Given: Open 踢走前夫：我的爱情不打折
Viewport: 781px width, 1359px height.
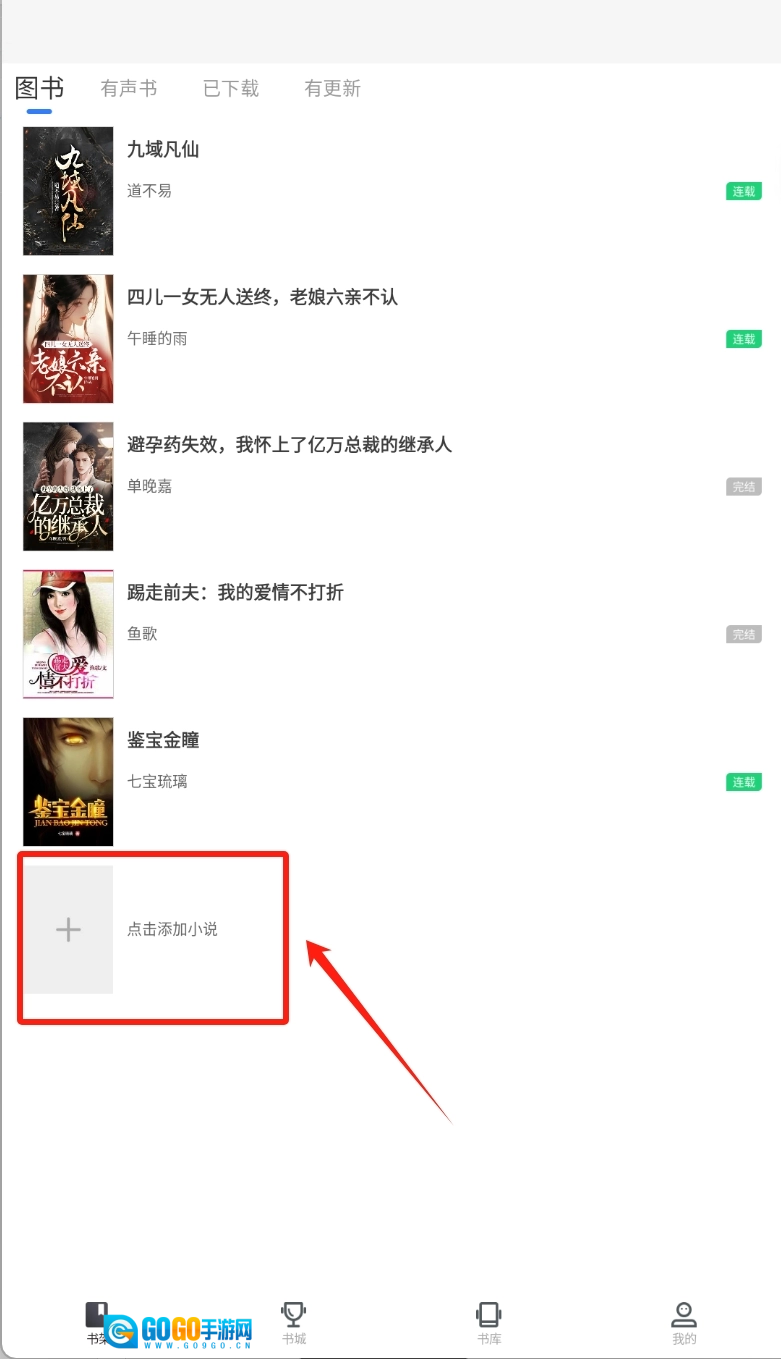Looking at the screenshot, I should (235, 593).
